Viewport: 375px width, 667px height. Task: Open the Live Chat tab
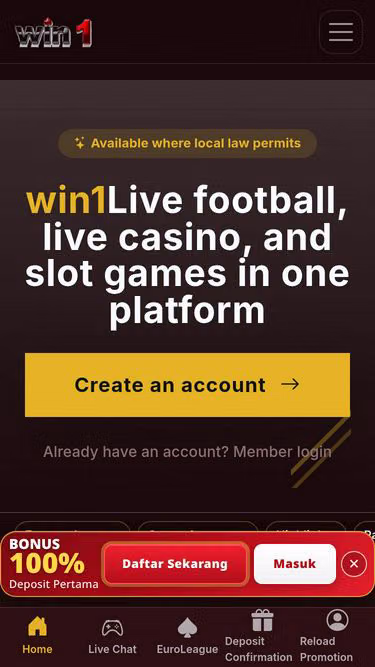tap(112, 636)
